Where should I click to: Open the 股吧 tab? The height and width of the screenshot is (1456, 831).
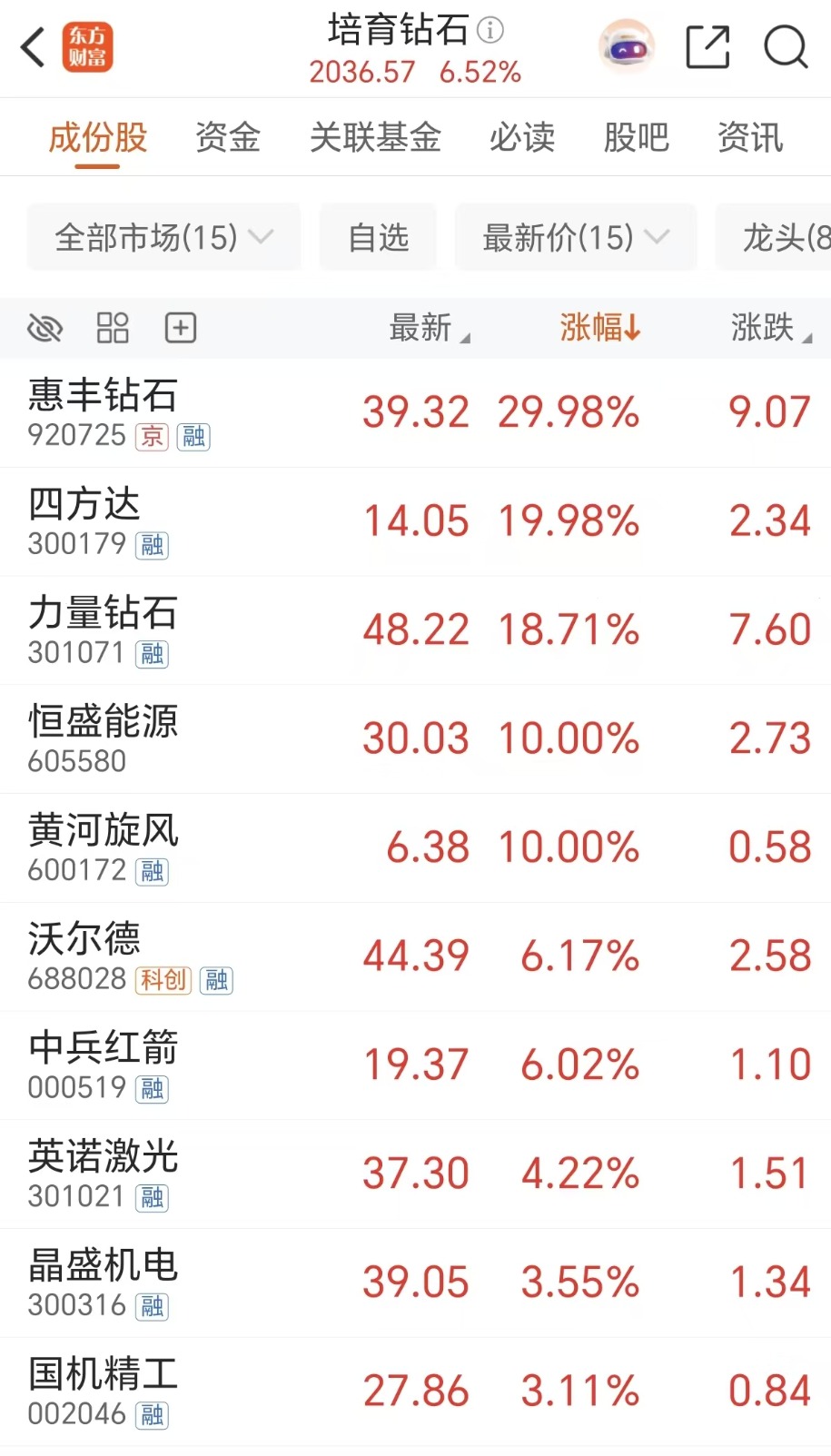[x=636, y=137]
